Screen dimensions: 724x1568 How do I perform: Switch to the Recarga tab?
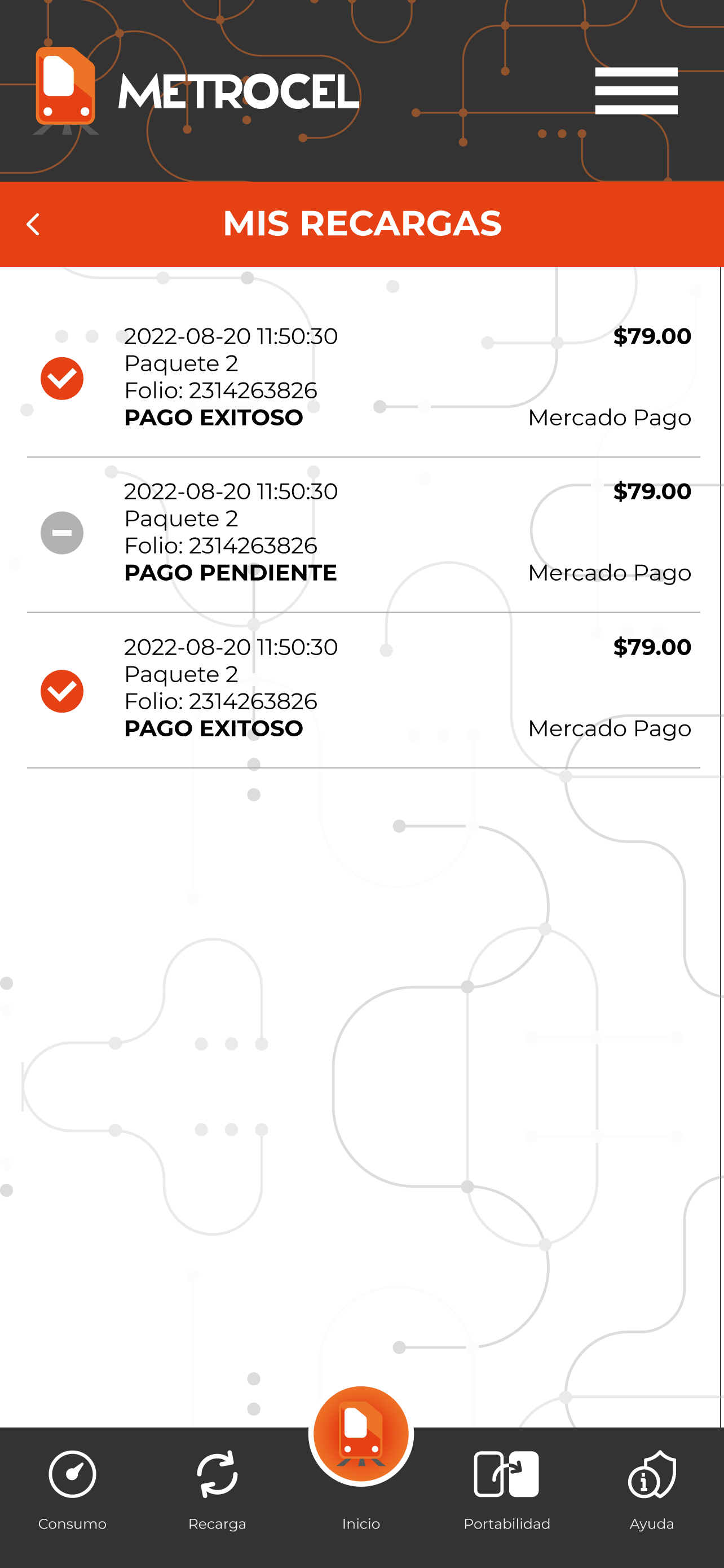point(217,1490)
